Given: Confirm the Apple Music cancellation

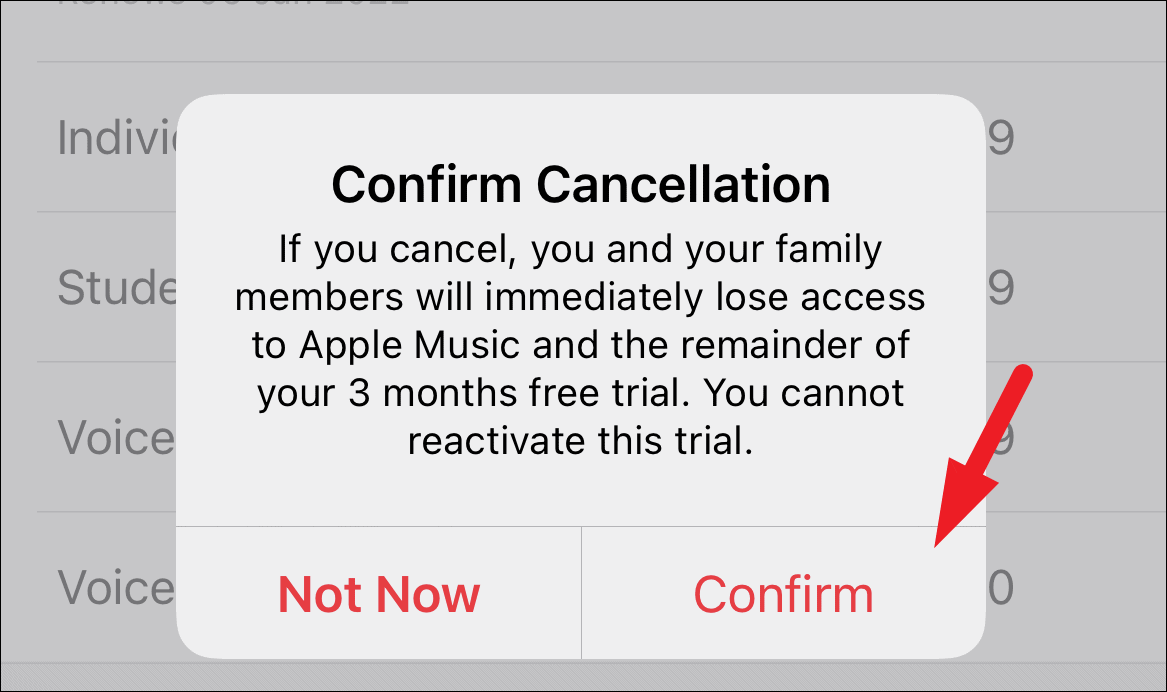Looking at the screenshot, I should (784, 593).
